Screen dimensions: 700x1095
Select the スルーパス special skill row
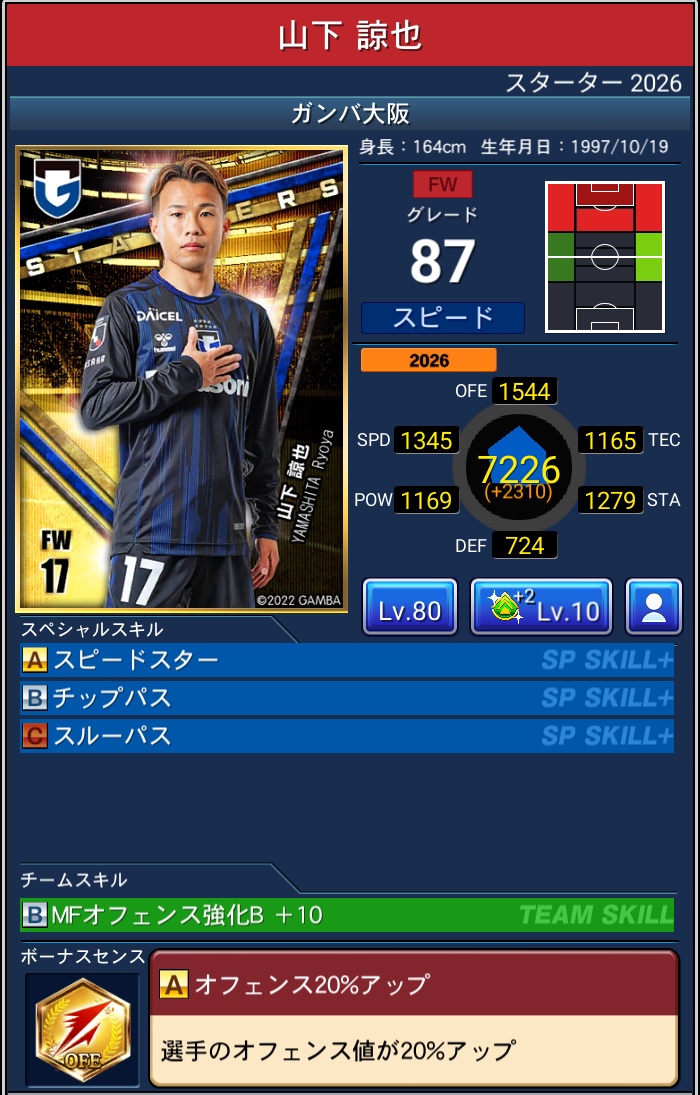pyautogui.click(x=347, y=736)
